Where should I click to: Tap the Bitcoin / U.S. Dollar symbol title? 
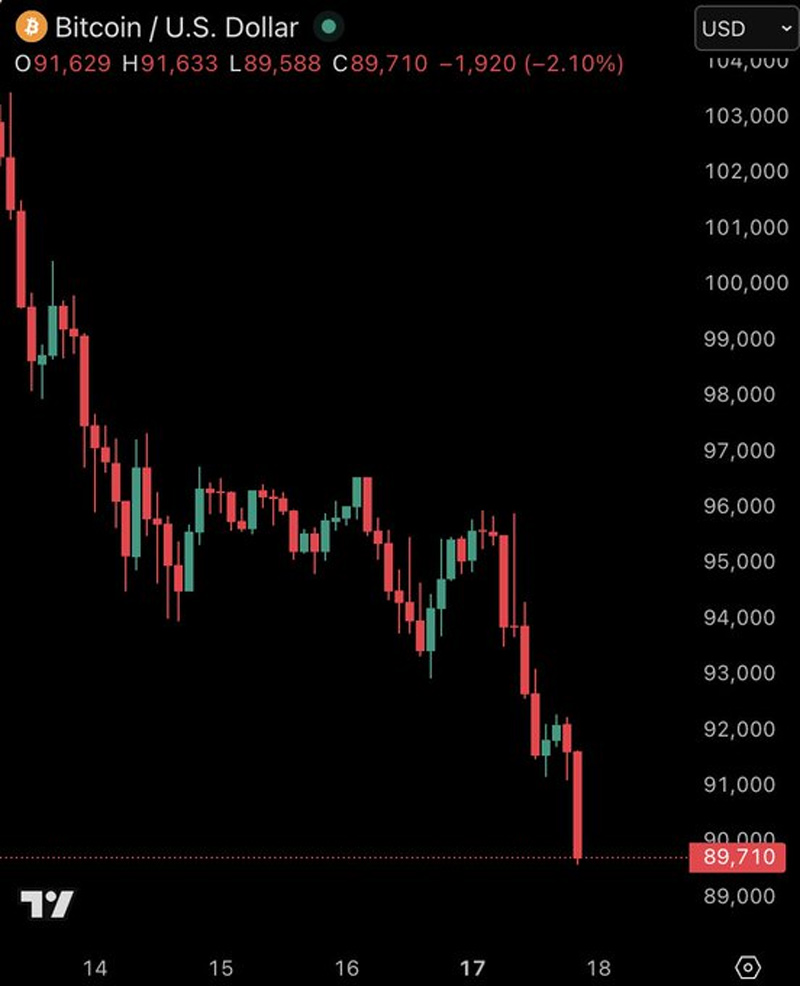(x=176, y=26)
